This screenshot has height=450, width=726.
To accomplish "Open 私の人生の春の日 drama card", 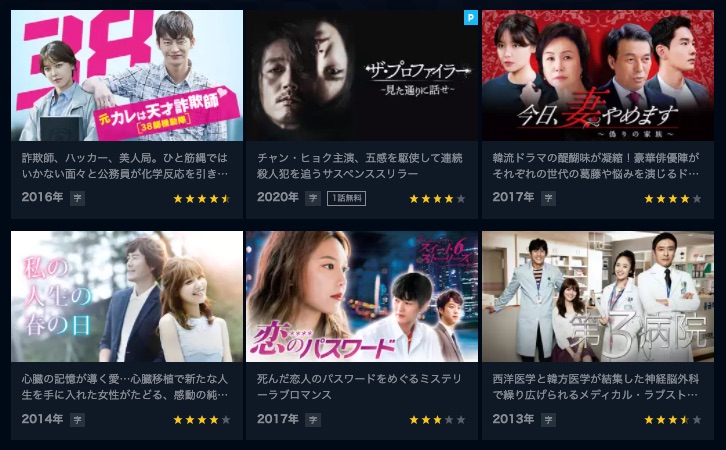I will click(x=127, y=297).
